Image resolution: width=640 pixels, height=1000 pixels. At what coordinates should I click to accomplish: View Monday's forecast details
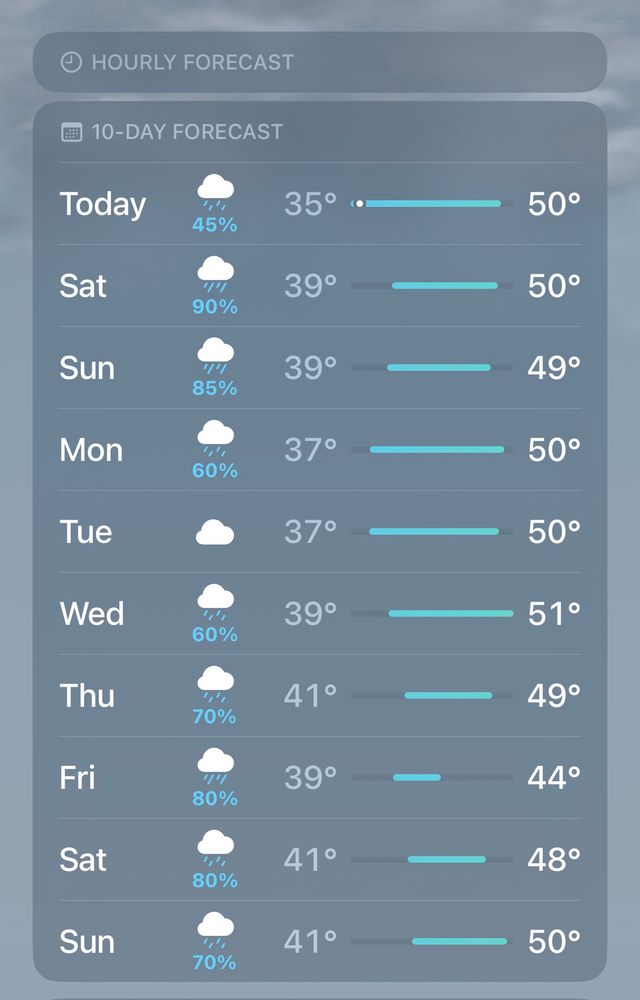[x=320, y=450]
